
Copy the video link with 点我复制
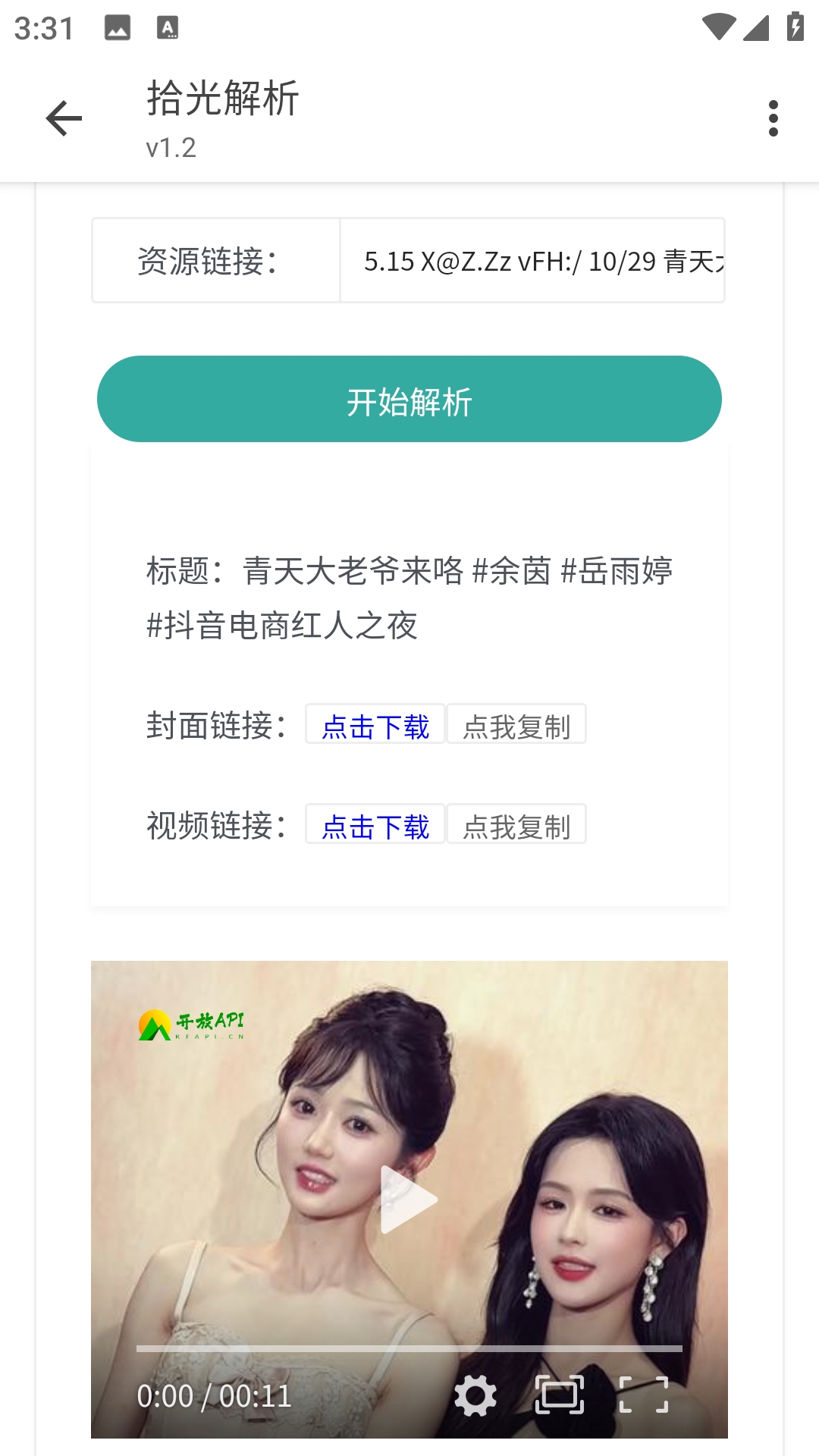point(516,827)
